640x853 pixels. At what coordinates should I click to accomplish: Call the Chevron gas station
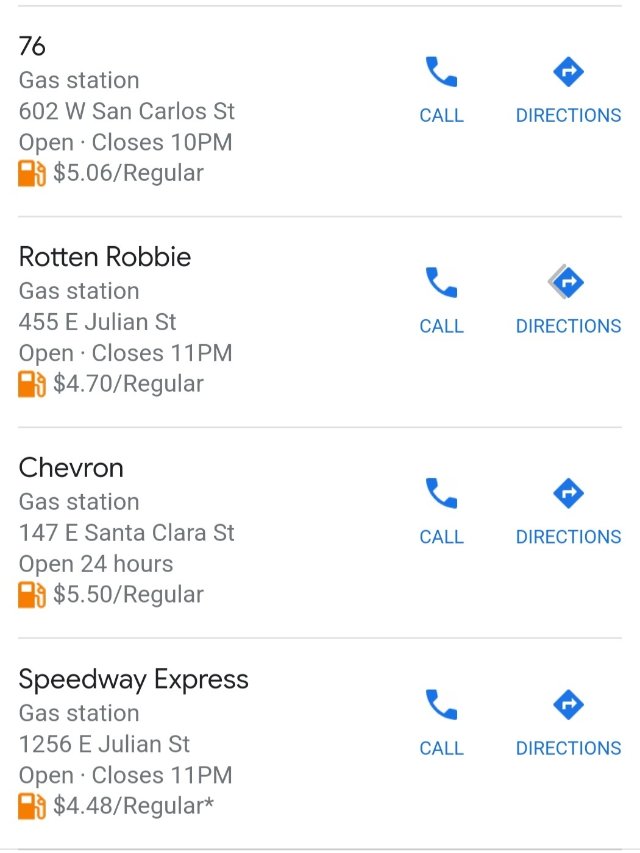(x=441, y=510)
